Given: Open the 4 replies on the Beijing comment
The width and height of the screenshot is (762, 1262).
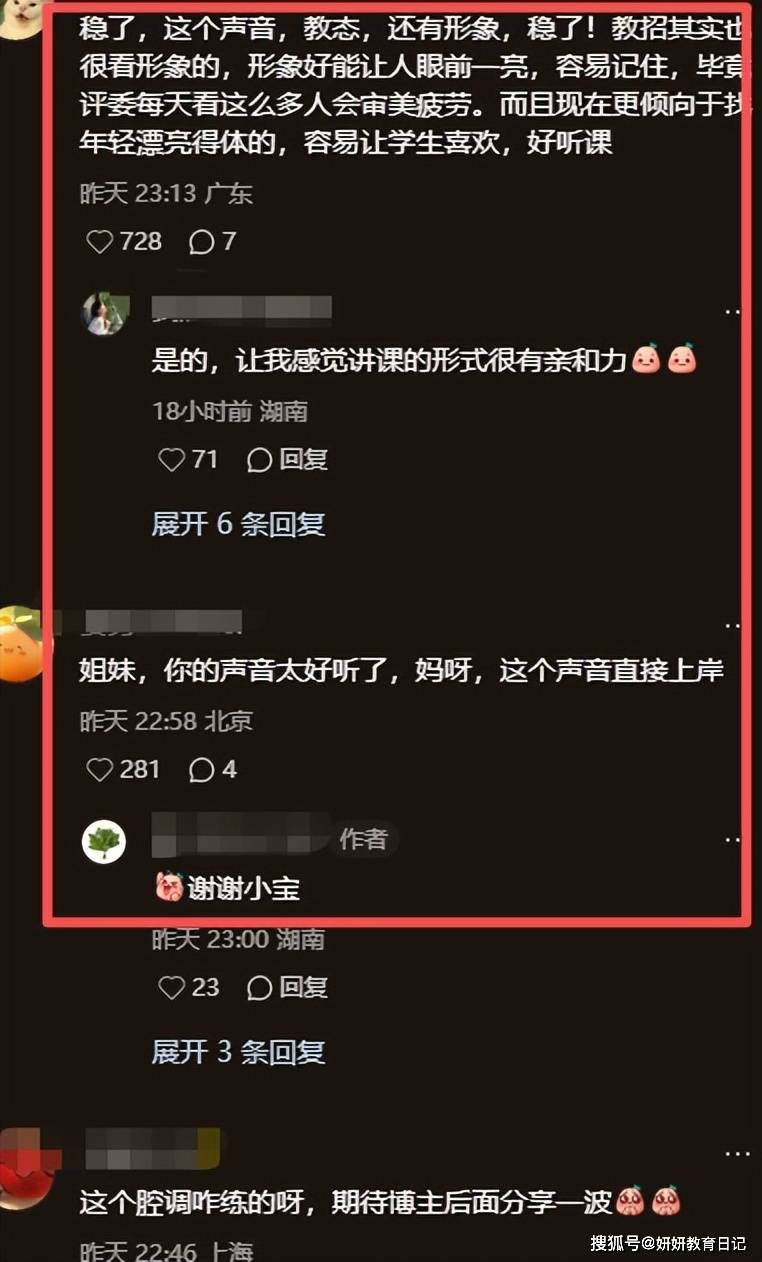Looking at the screenshot, I should (x=203, y=769).
